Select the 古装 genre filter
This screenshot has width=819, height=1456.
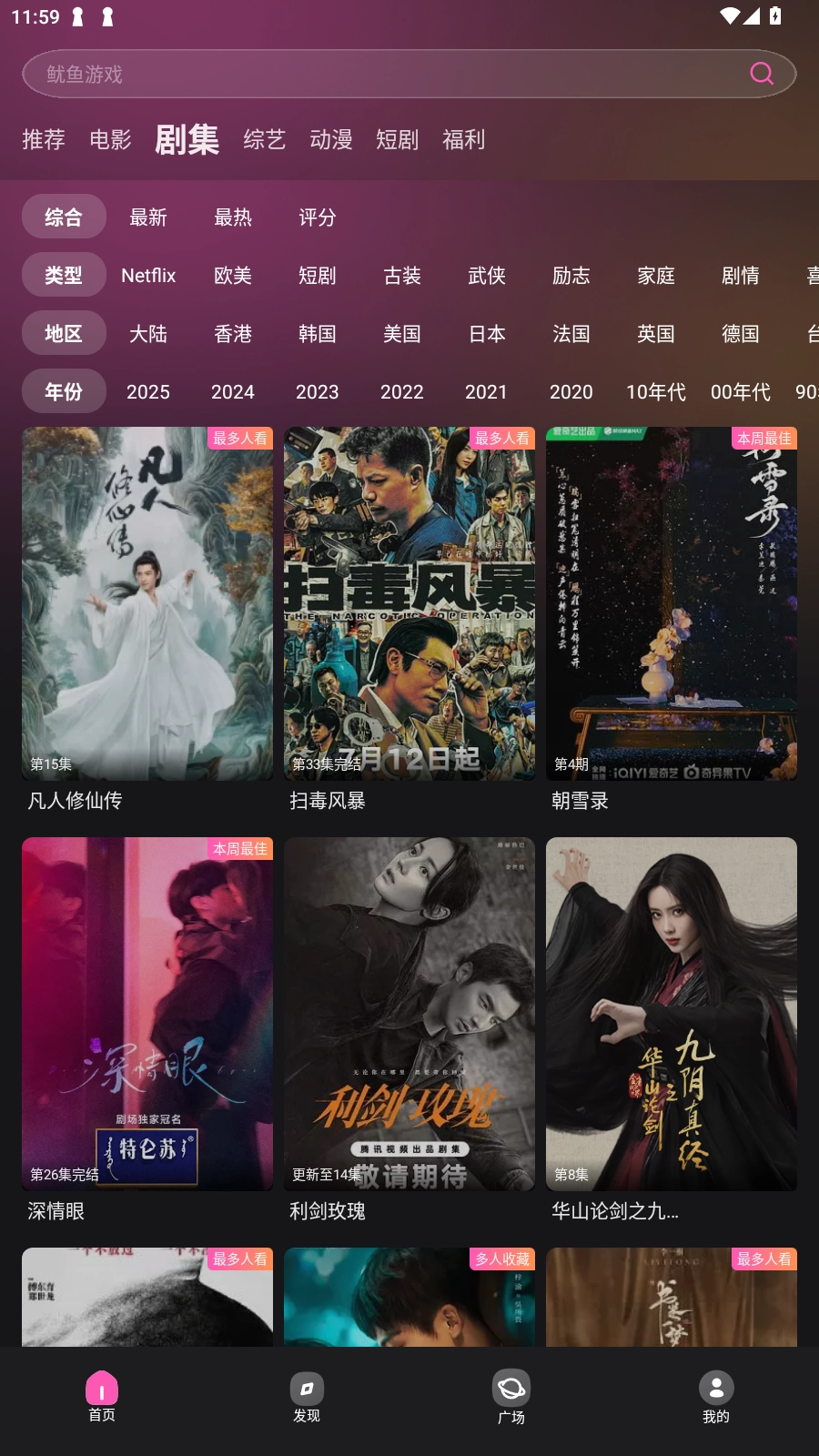402,275
